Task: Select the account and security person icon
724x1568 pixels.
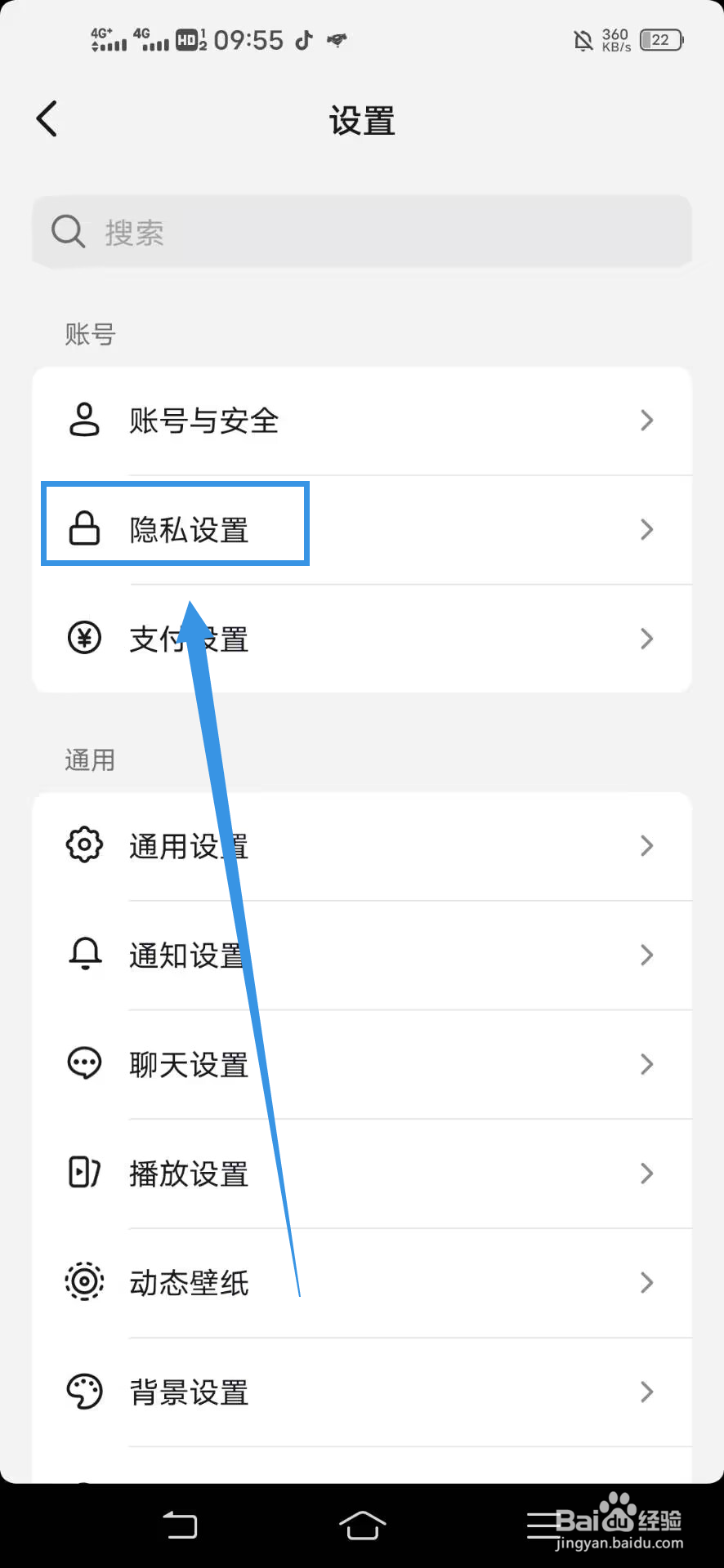Action: click(x=83, y=421)
